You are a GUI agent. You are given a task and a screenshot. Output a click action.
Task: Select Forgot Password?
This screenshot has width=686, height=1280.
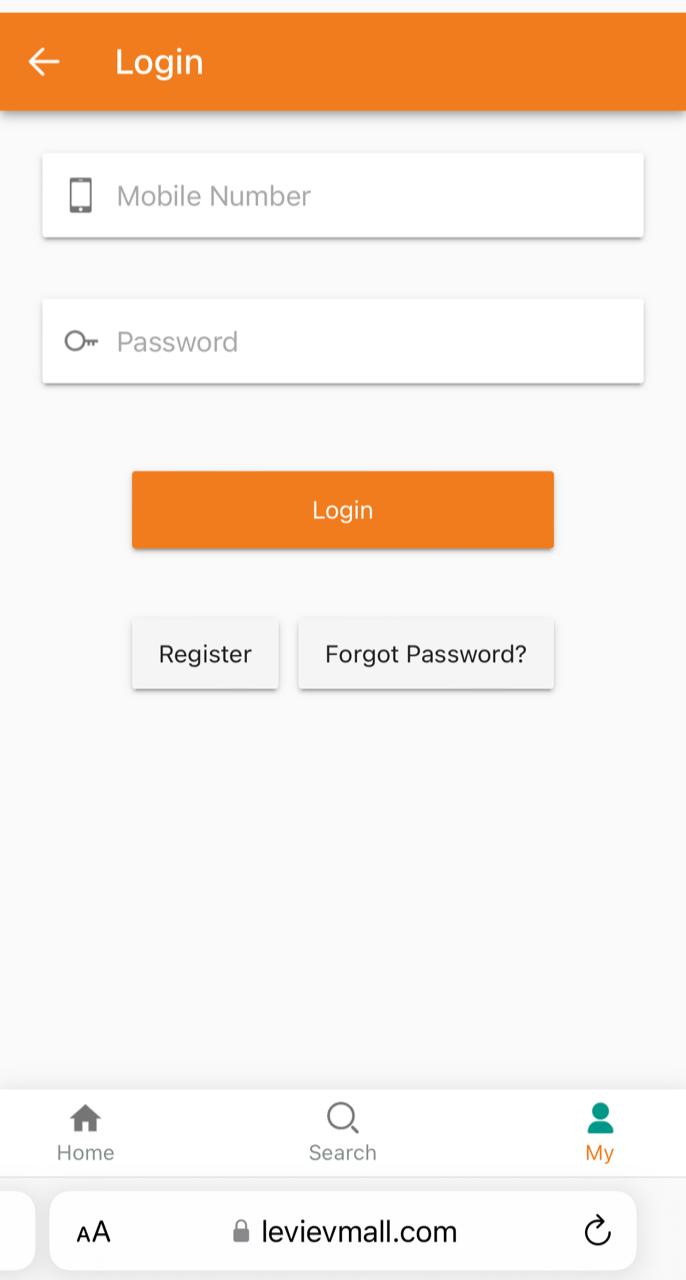click(426, 654)
